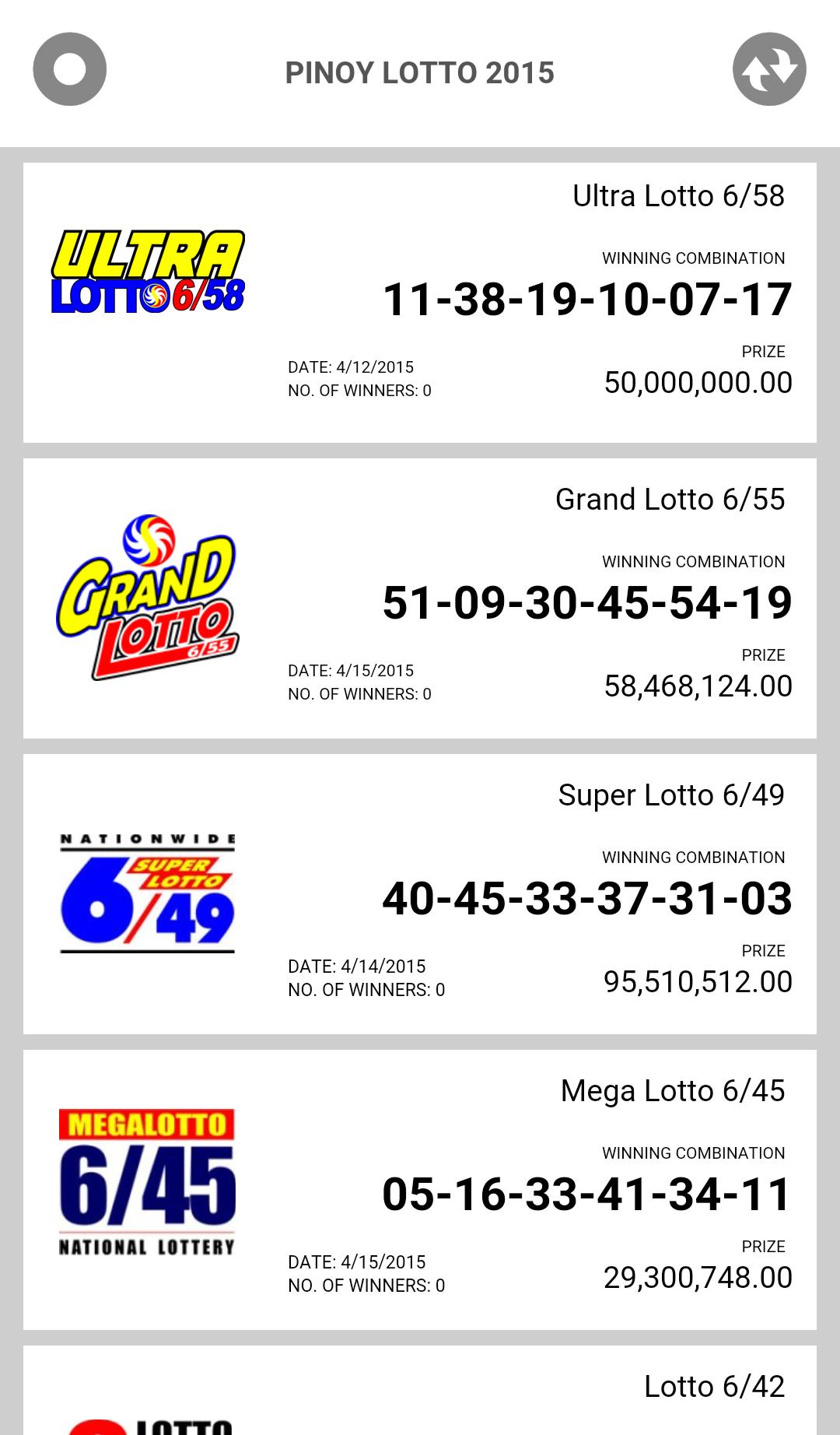Image resolution: width=840 pixels, height=1435 pixels.
Task: Tap the Mega Lotto winning combination 05-16-33-41-34-11
Action: pos(587,1191)
